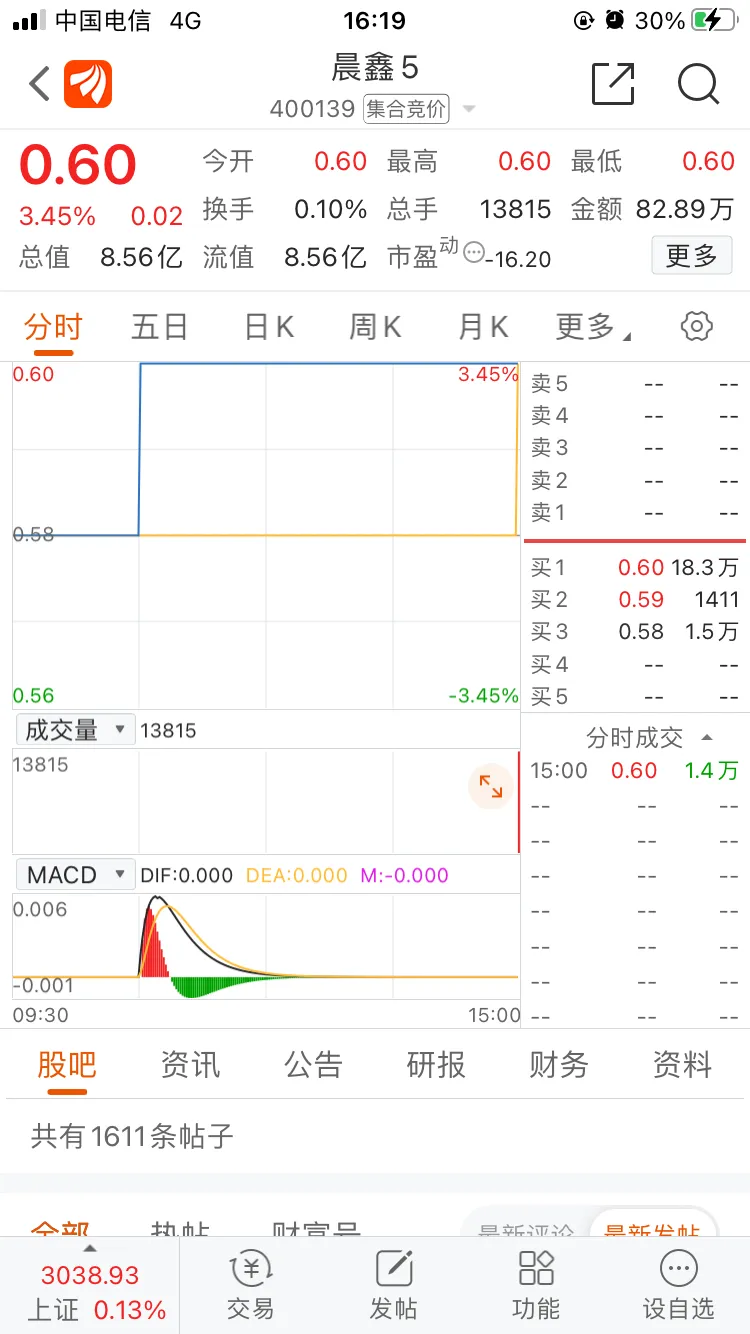This screenshot has height=1334, width=750.
Task: Select the 月K chart tab
Action: pyautogui.click(x=483, y=327)
